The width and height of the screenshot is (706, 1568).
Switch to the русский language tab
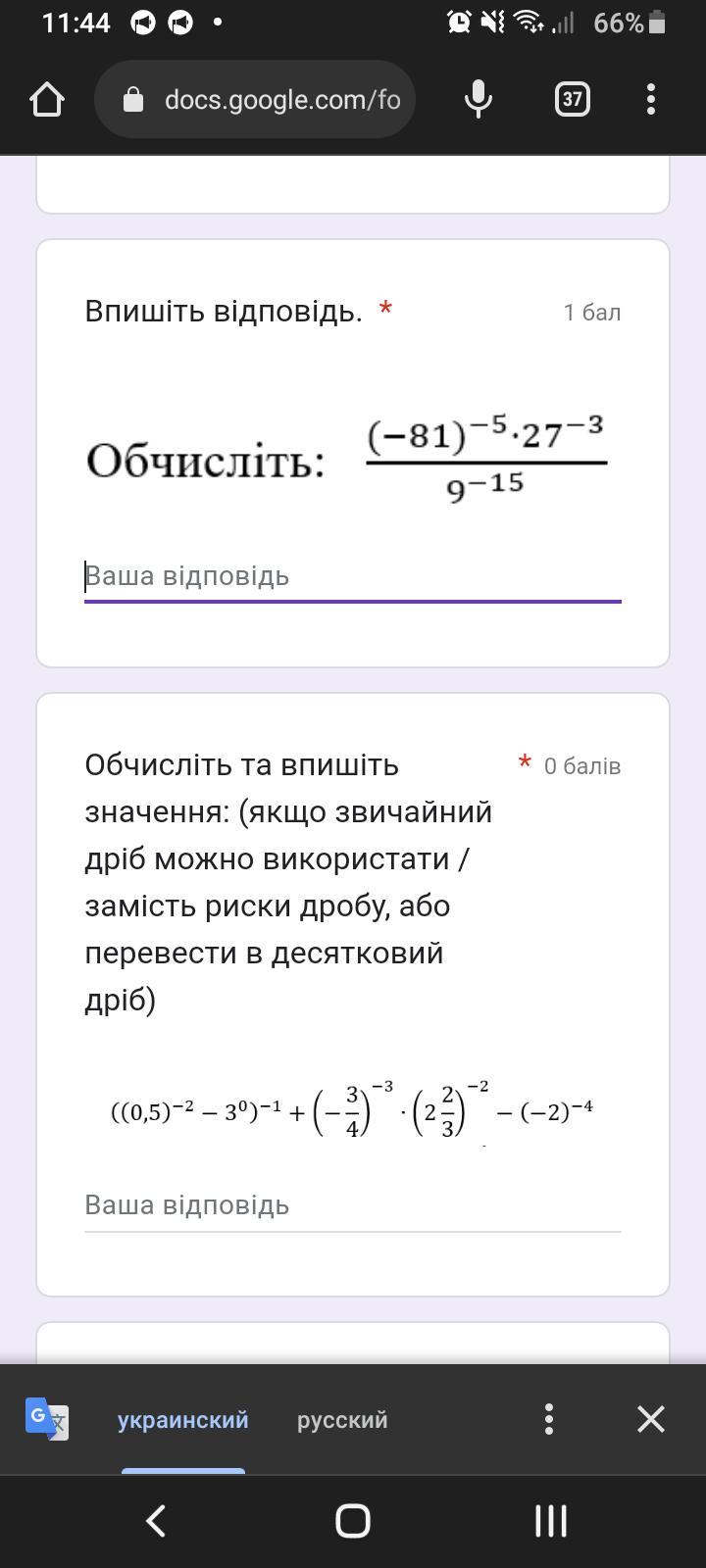pyautogui.click(x=340, y=1419)
